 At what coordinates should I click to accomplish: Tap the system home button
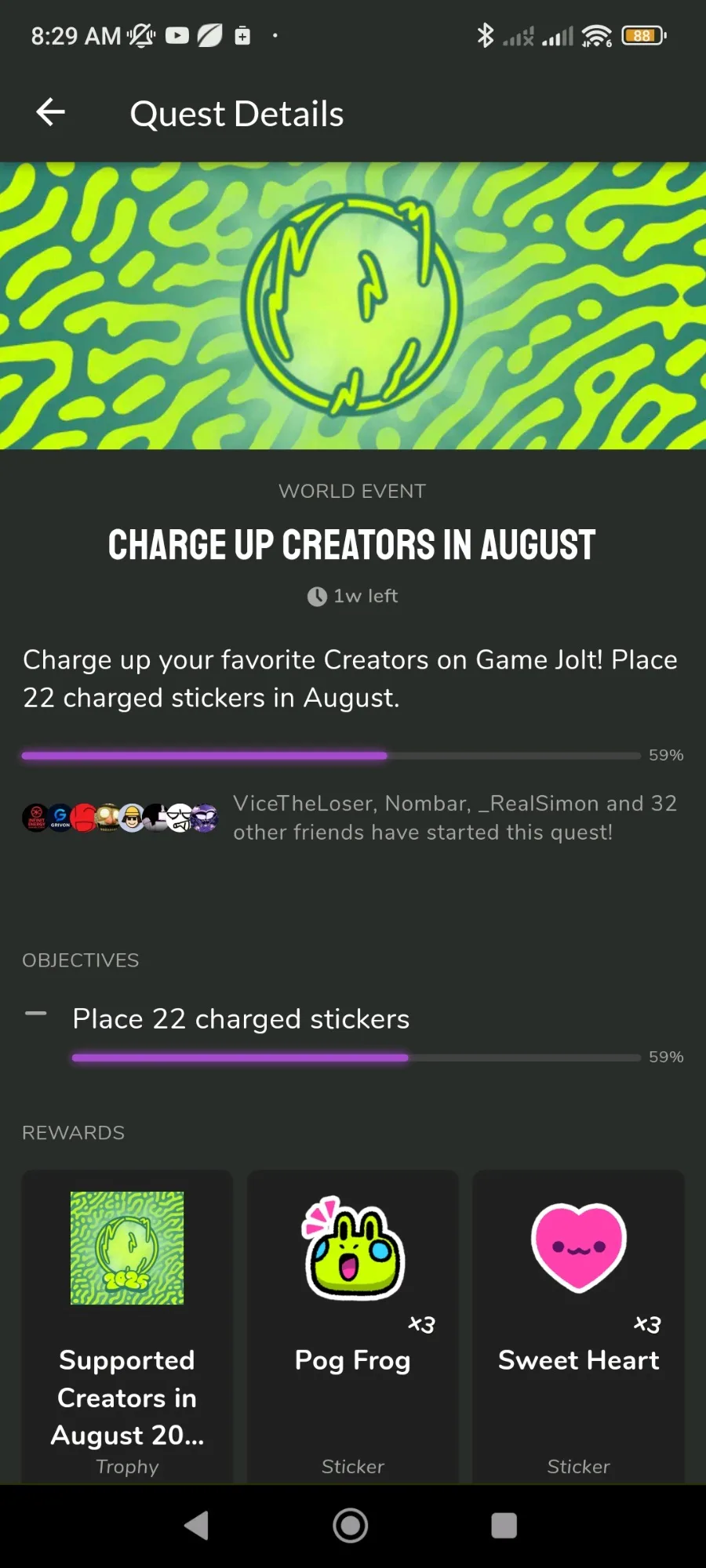point(351,1526)
